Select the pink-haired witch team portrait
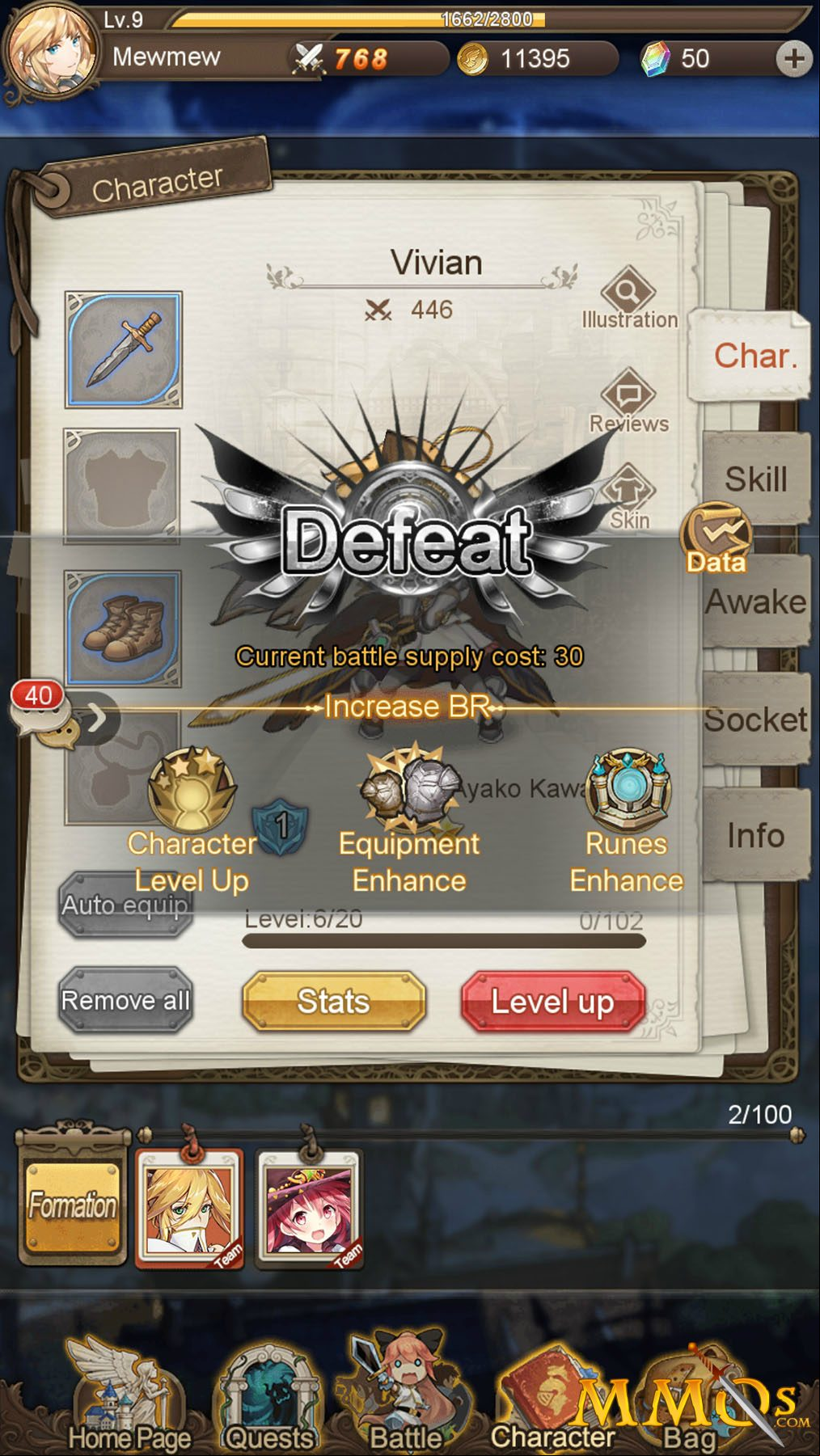Screen dimensions: 820x1456 [x=310, y=1209]
